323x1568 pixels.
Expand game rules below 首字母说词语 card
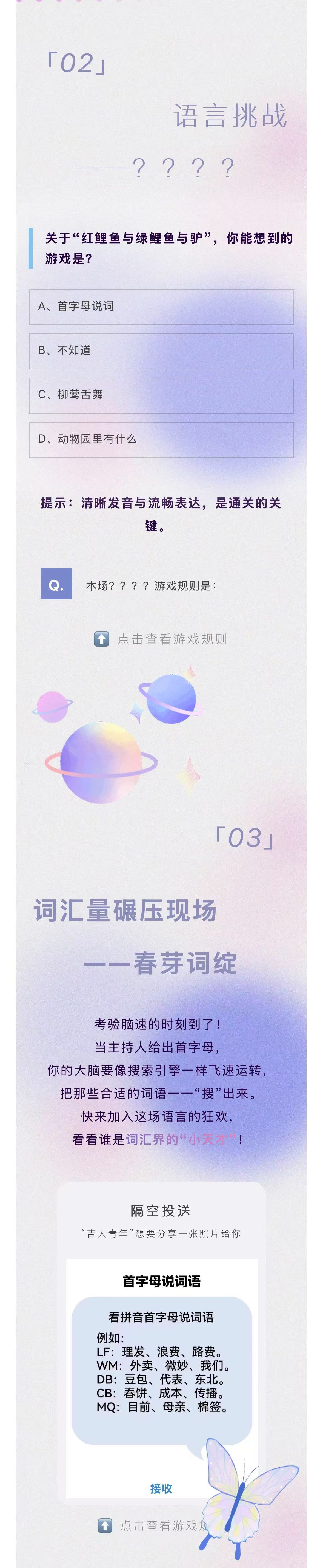155,1525
